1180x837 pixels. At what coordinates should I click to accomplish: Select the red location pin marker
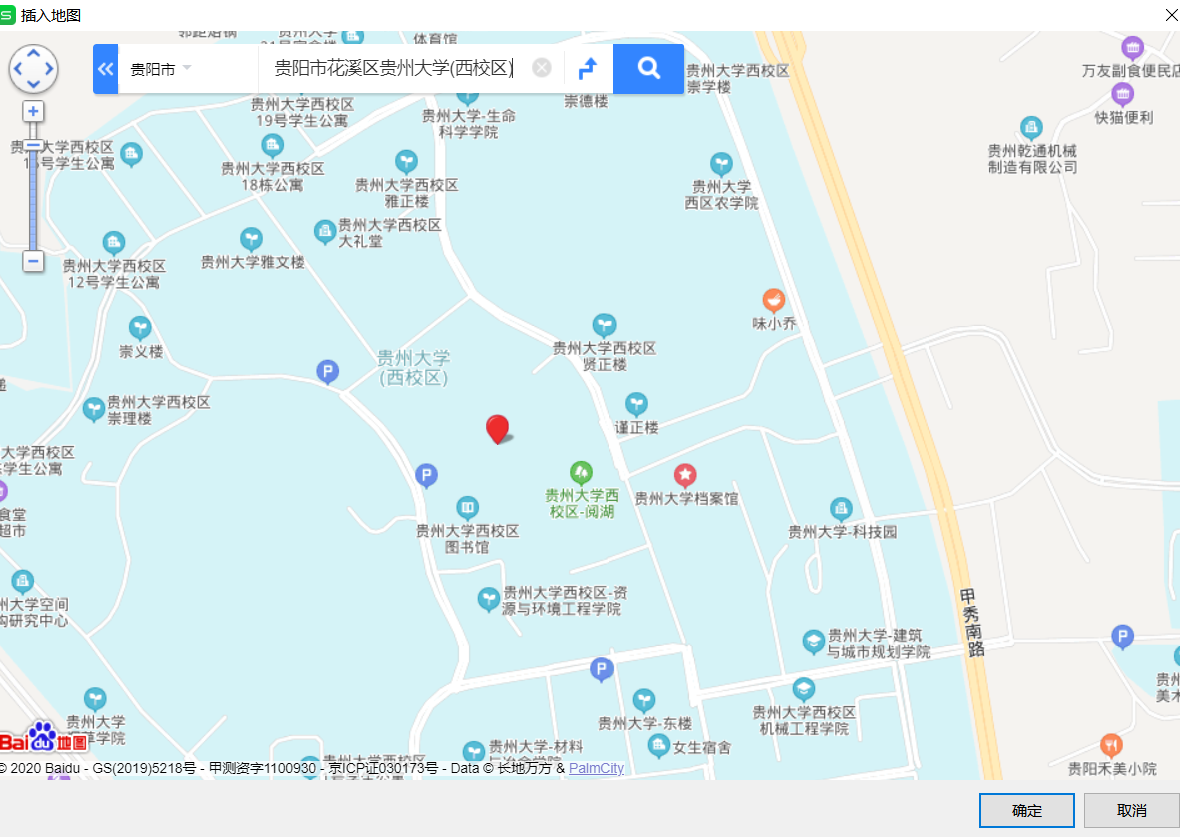coord(497,428)
